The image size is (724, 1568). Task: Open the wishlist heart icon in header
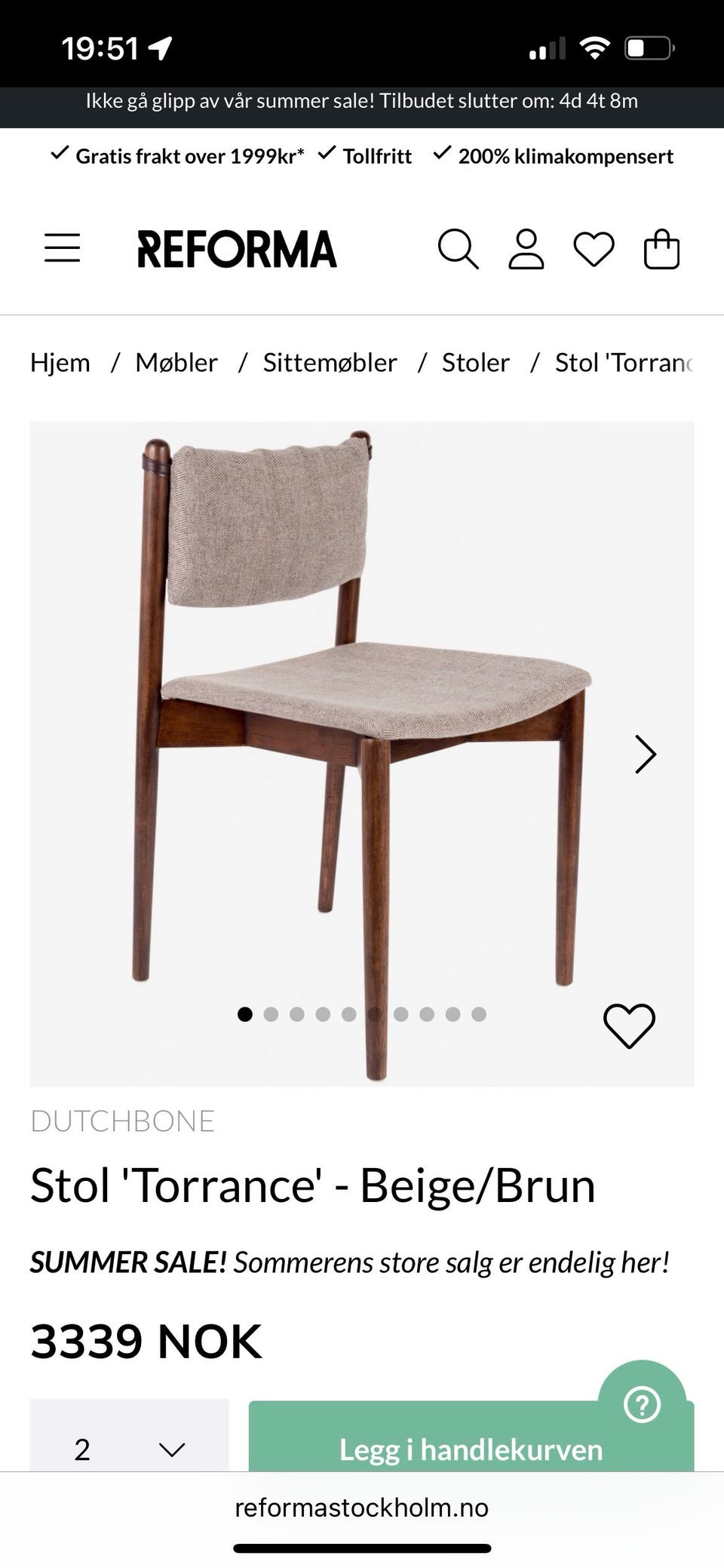pyautogui.click(x=594, y=249)
